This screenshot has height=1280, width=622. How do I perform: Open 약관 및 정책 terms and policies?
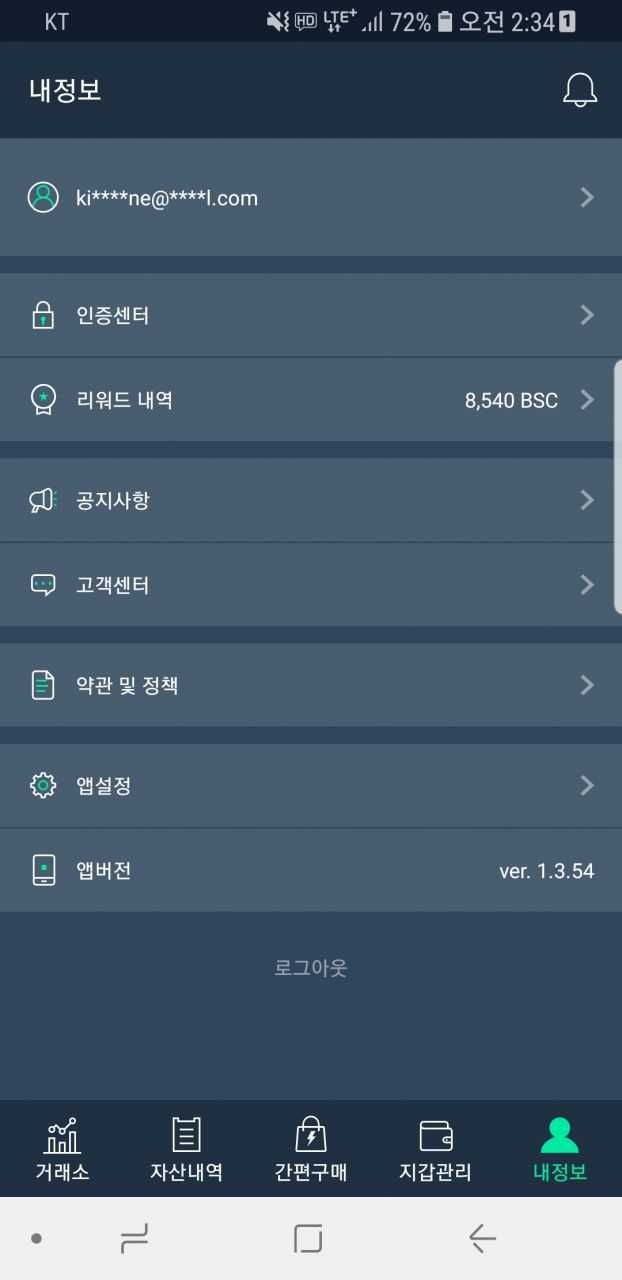click(x=310, y=686)
